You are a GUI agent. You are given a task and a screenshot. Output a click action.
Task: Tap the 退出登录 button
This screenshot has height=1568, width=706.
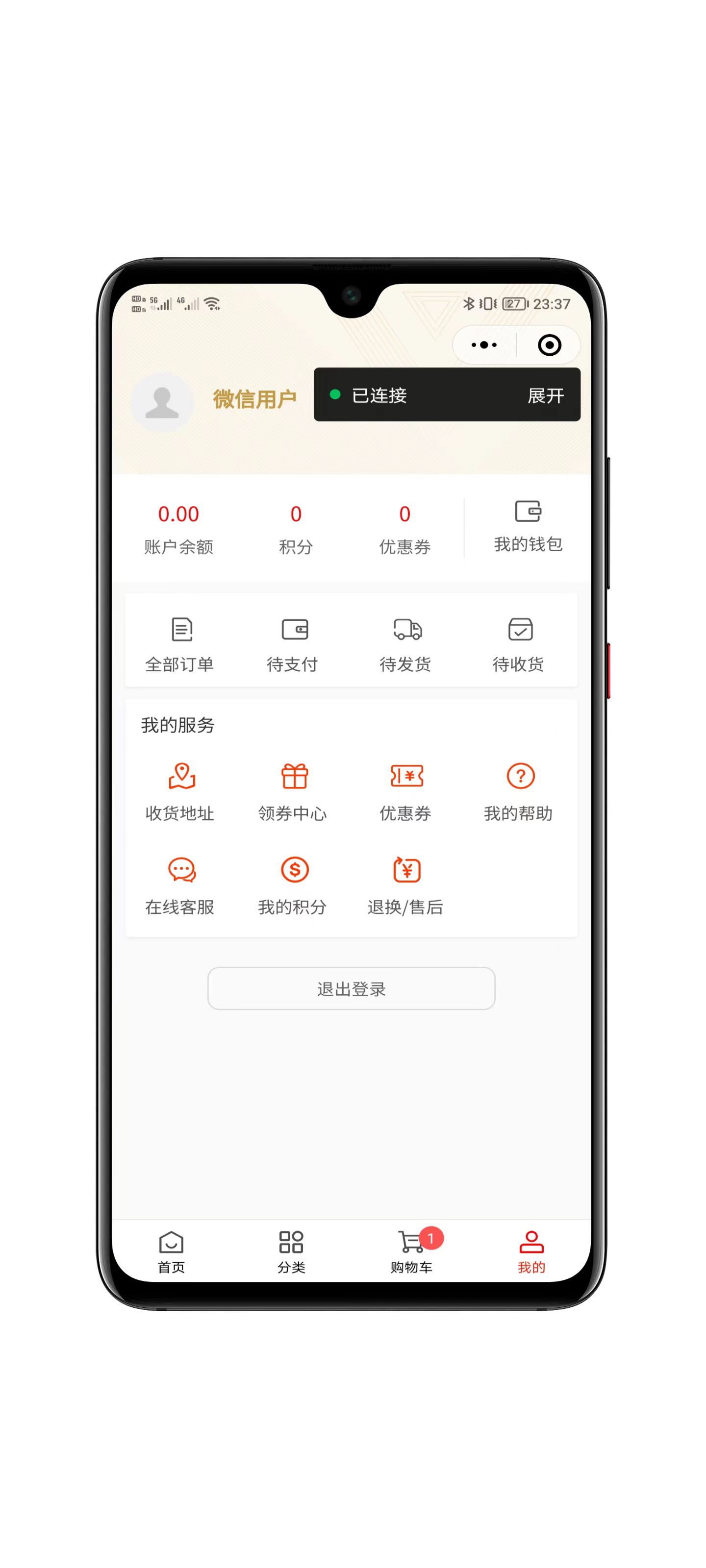coord(351,988)
